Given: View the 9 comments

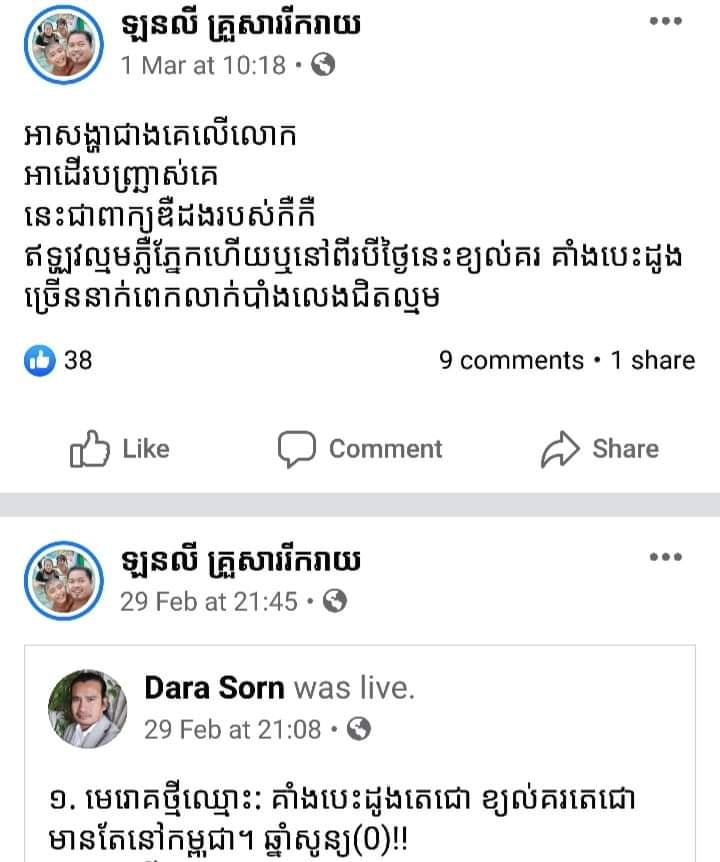Looking at the screenshot, I should (x=511, y=360).
